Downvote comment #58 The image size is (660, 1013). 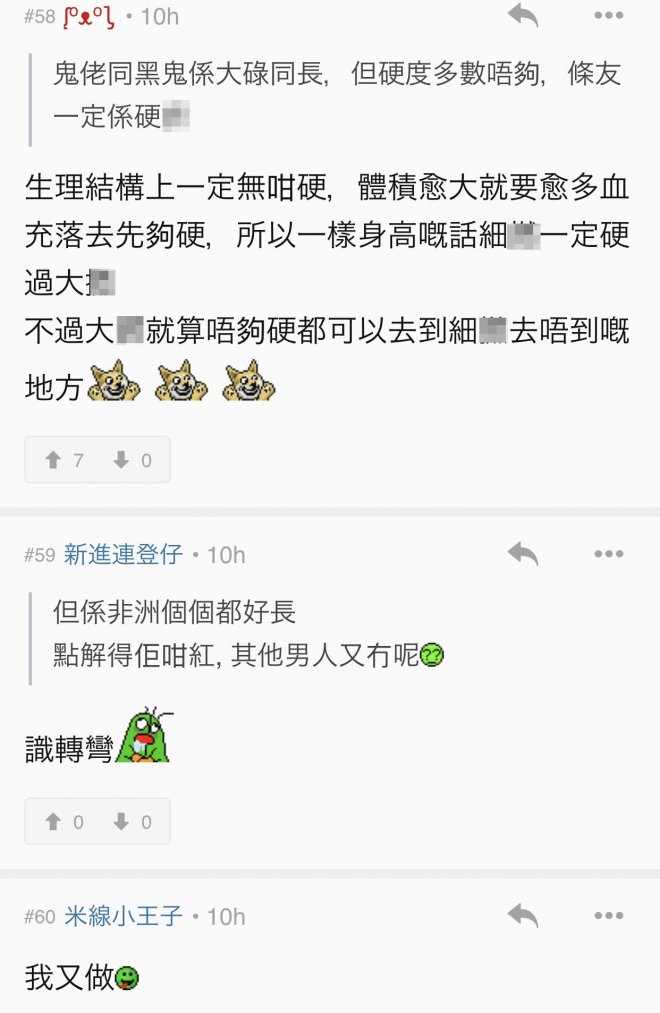[x=132, y=460]
